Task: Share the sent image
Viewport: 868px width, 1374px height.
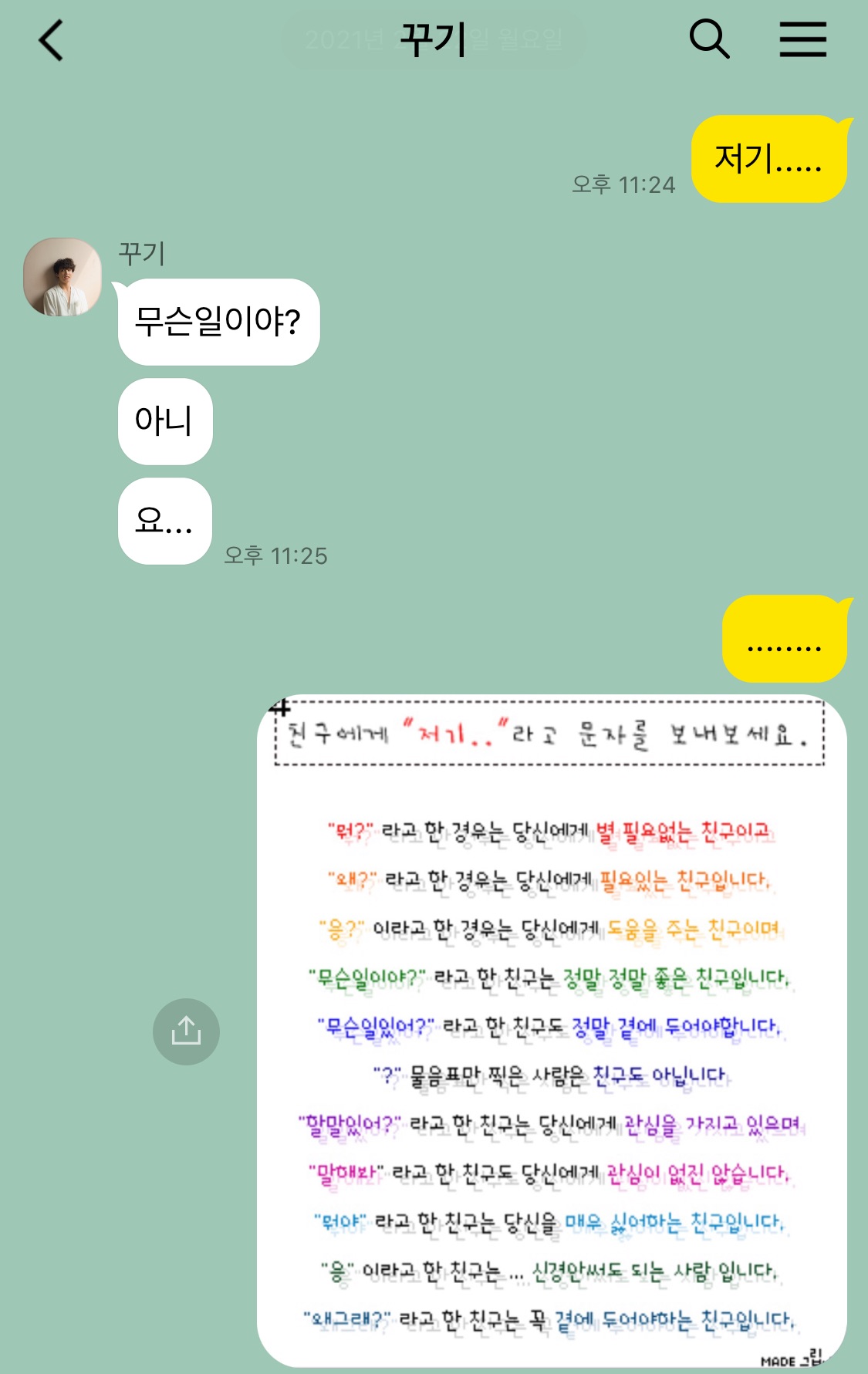Action: coord(186,1031)
